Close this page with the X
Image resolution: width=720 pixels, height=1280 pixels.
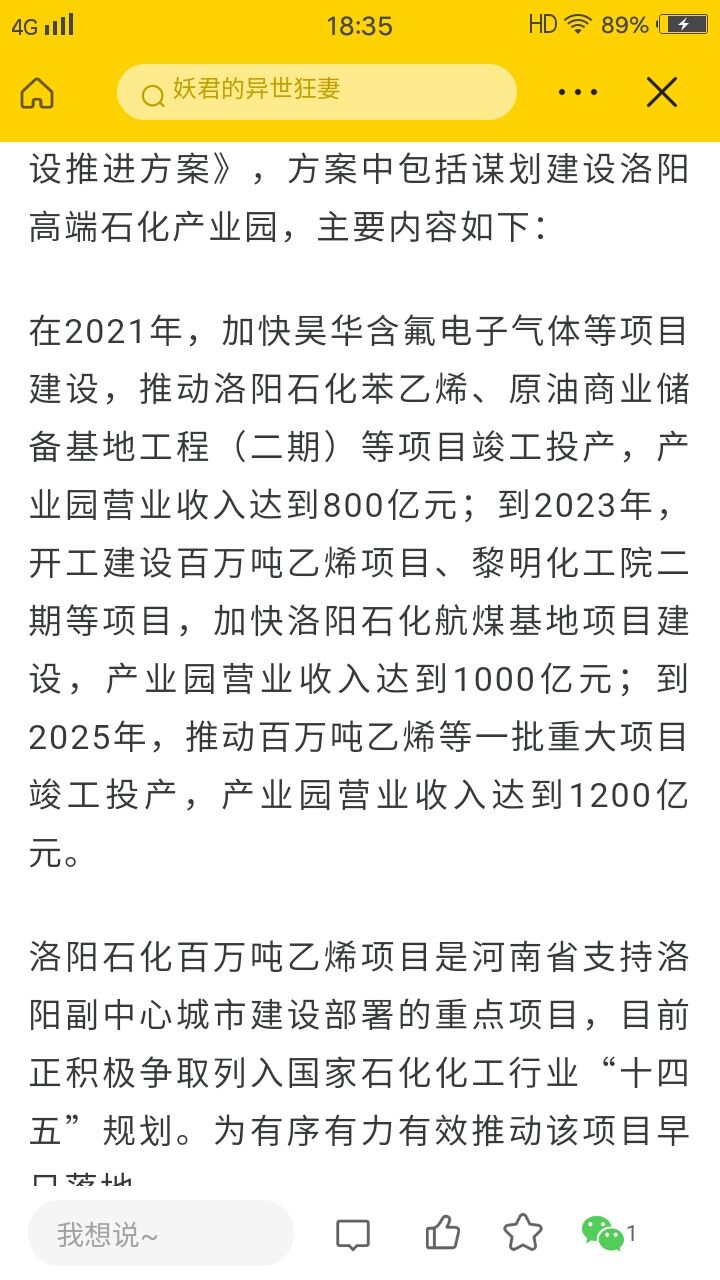[x=662, y=92]
